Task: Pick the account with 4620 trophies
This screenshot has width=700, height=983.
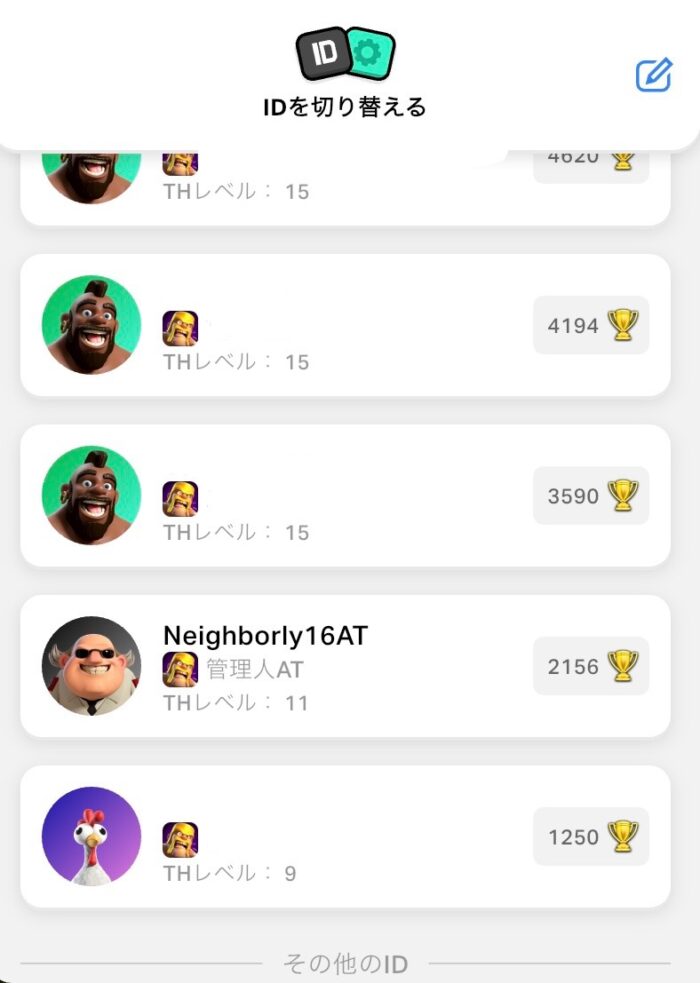Action: [345, 190]
